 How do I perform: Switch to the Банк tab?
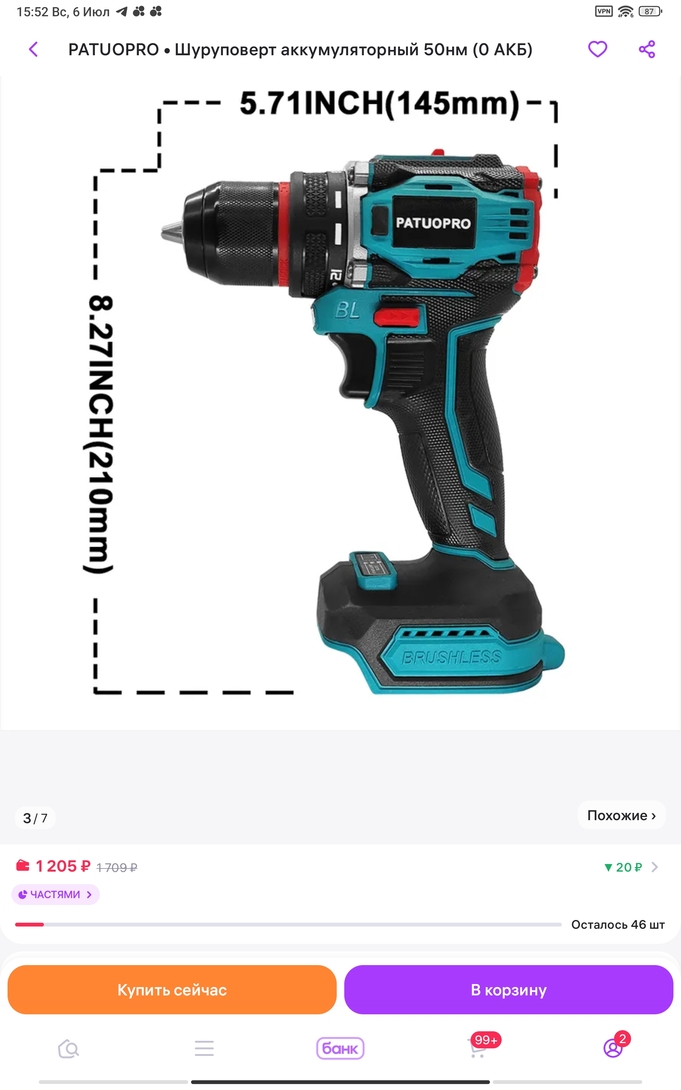click(x=340, y=1048)
